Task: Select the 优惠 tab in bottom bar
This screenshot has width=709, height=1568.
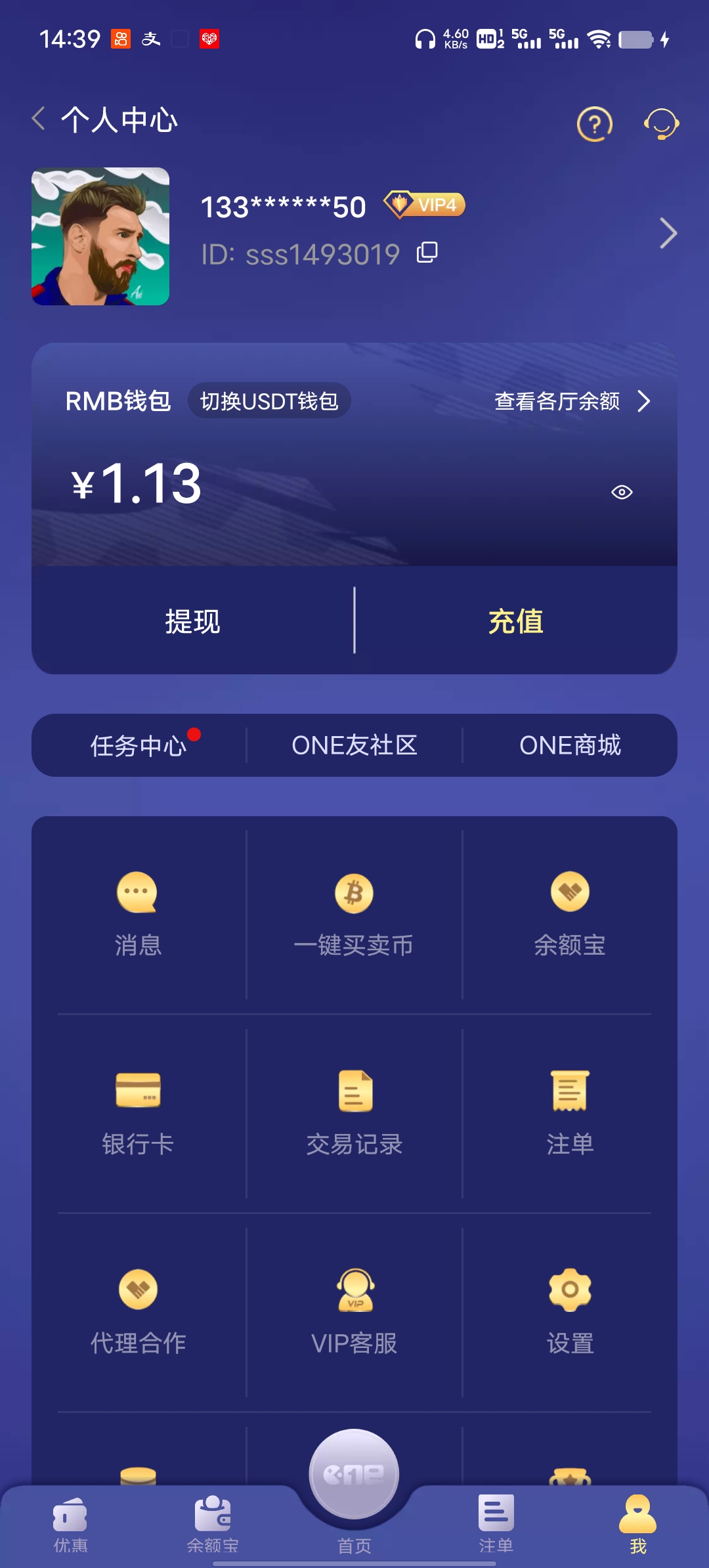Action: click(71, 1523)
